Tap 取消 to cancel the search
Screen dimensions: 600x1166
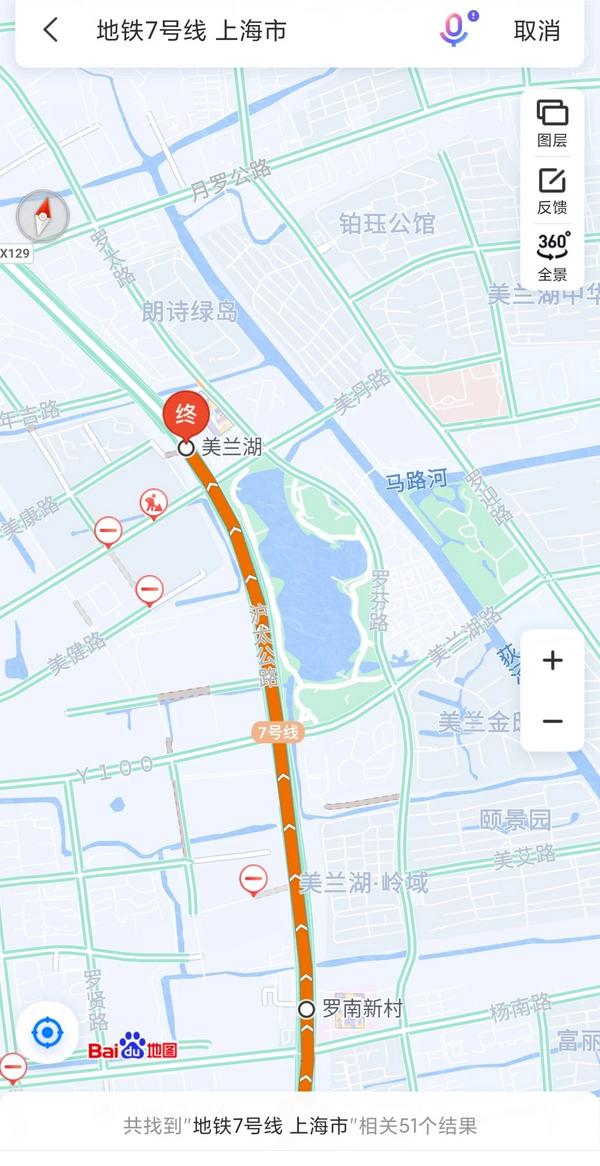[536, 30]
